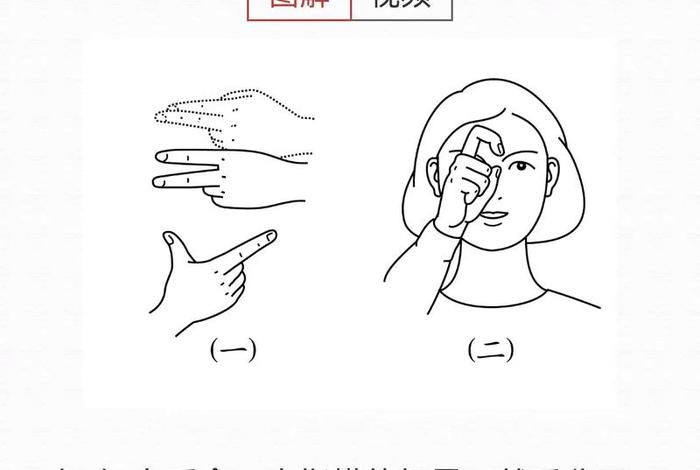The image size is (700, 470).
Task: Select the 图解 tab
Action: [300, 8]
